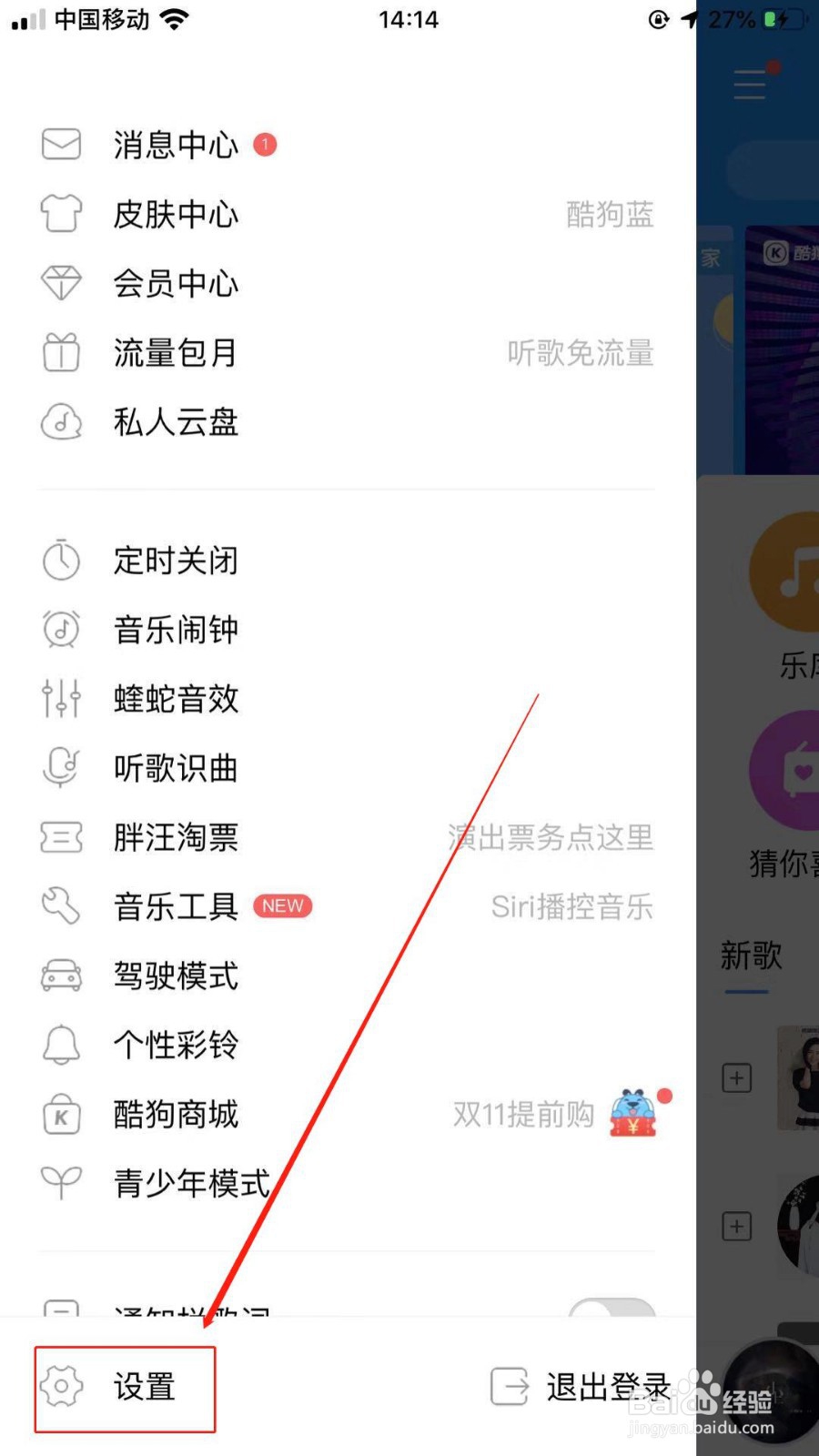The width and height of the screenshot is (819, 1456).
Task: Switch to the 新歌 tab
Action: [x=751, y=955]
